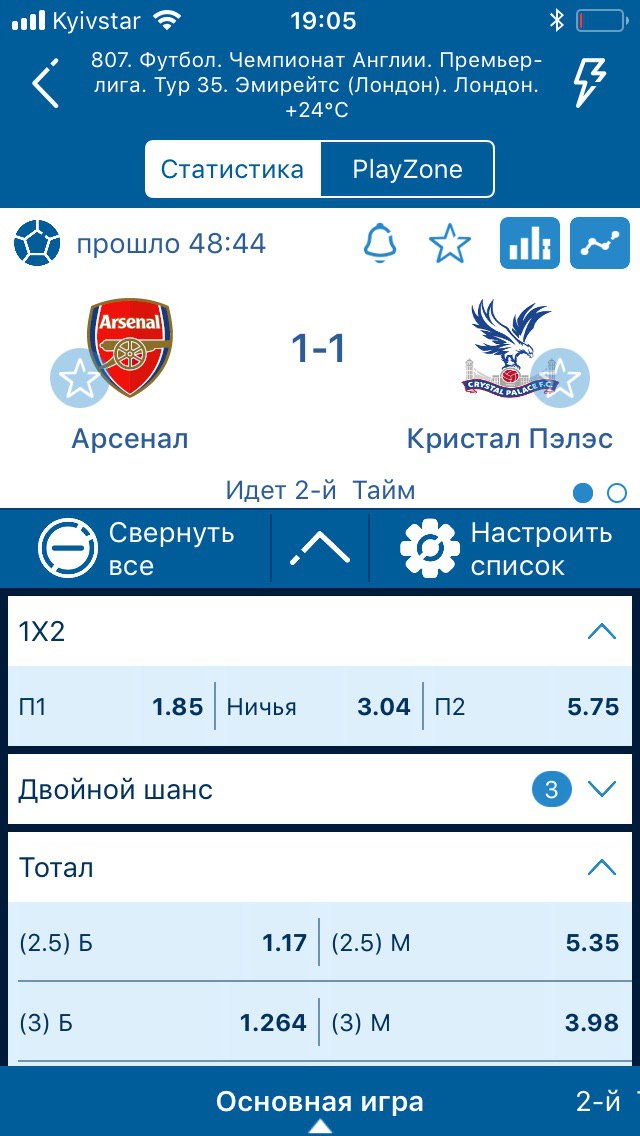Collapse the 1X2 market section

tap(601, 631)
